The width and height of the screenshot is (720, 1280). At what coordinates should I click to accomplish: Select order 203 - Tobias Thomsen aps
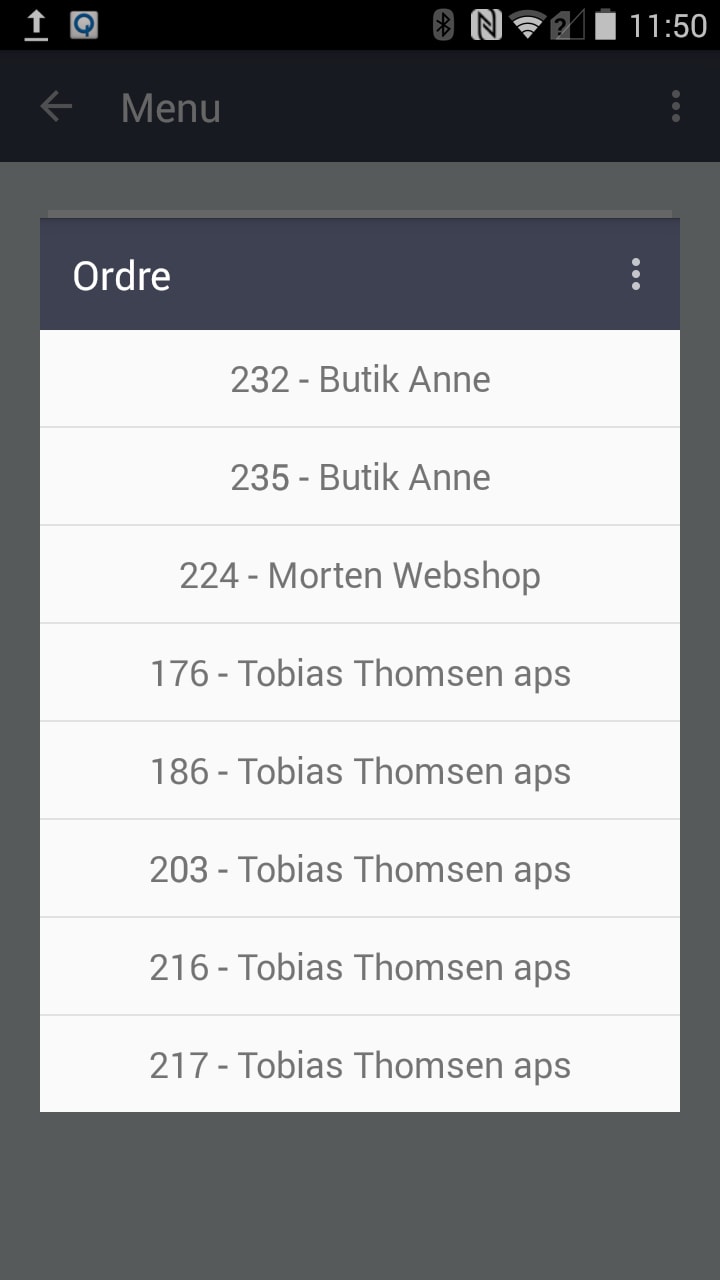pos(360,869)
